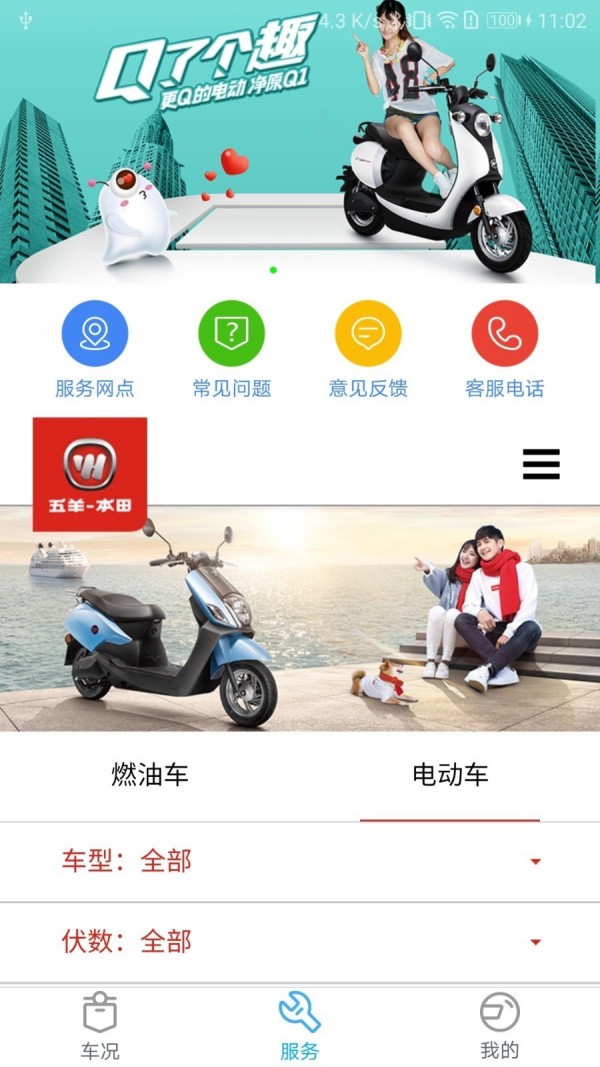Expand the 车型 dropdown
Image resolution: width=600 pixels, height=1067 pixels.
[x=300, y=861]
